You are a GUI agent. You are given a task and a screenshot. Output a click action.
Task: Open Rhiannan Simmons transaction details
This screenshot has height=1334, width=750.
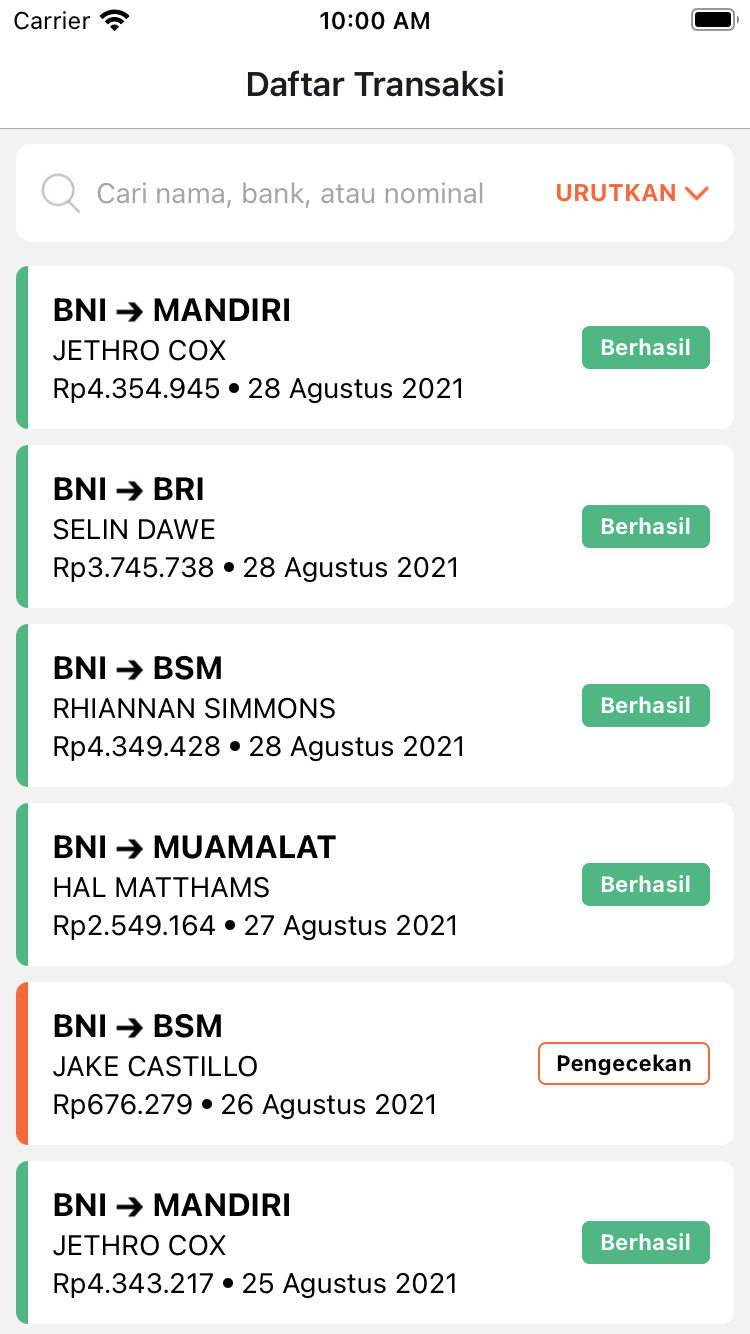pos(375,706)
